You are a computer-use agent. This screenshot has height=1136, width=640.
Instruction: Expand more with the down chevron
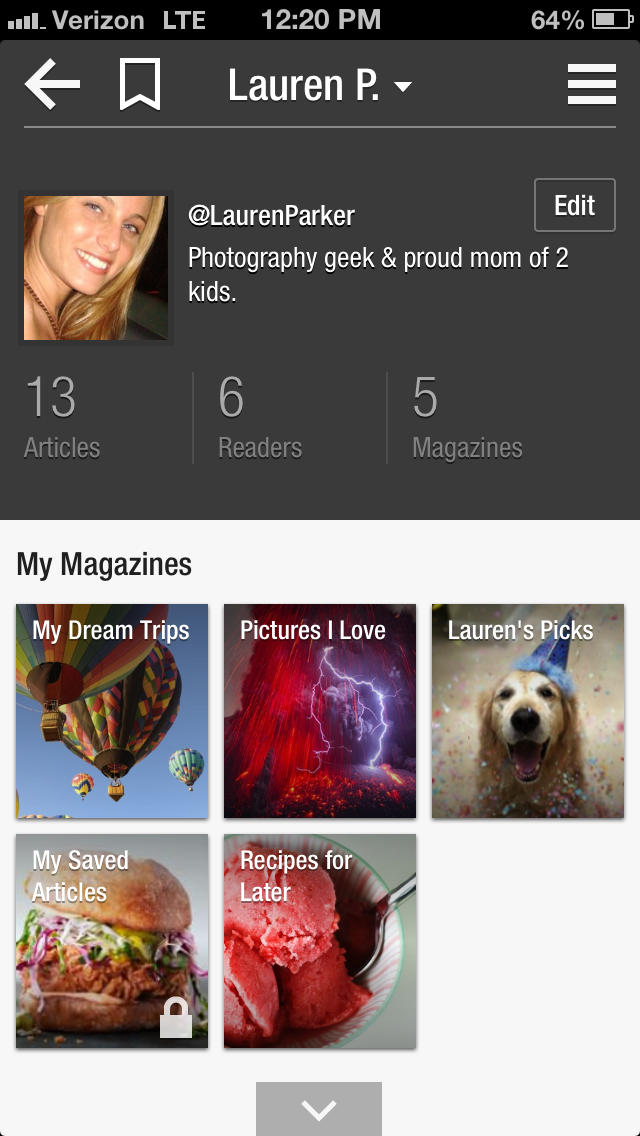coord(319,1109)
